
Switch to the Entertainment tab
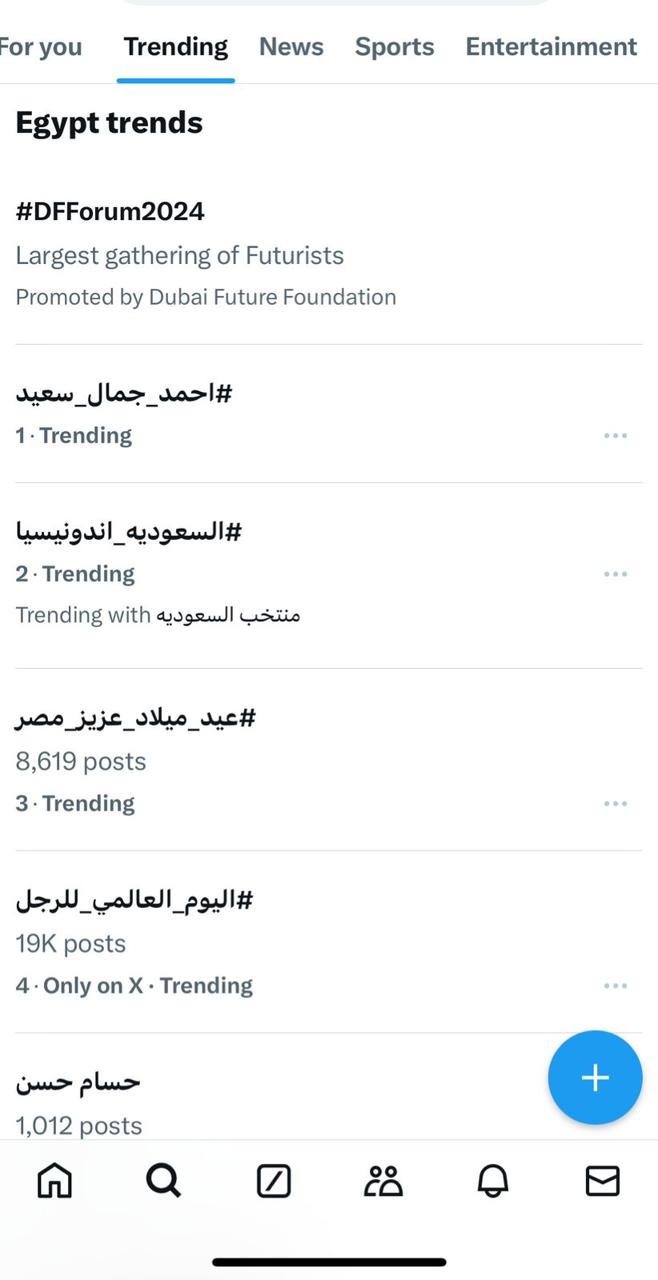551,47
